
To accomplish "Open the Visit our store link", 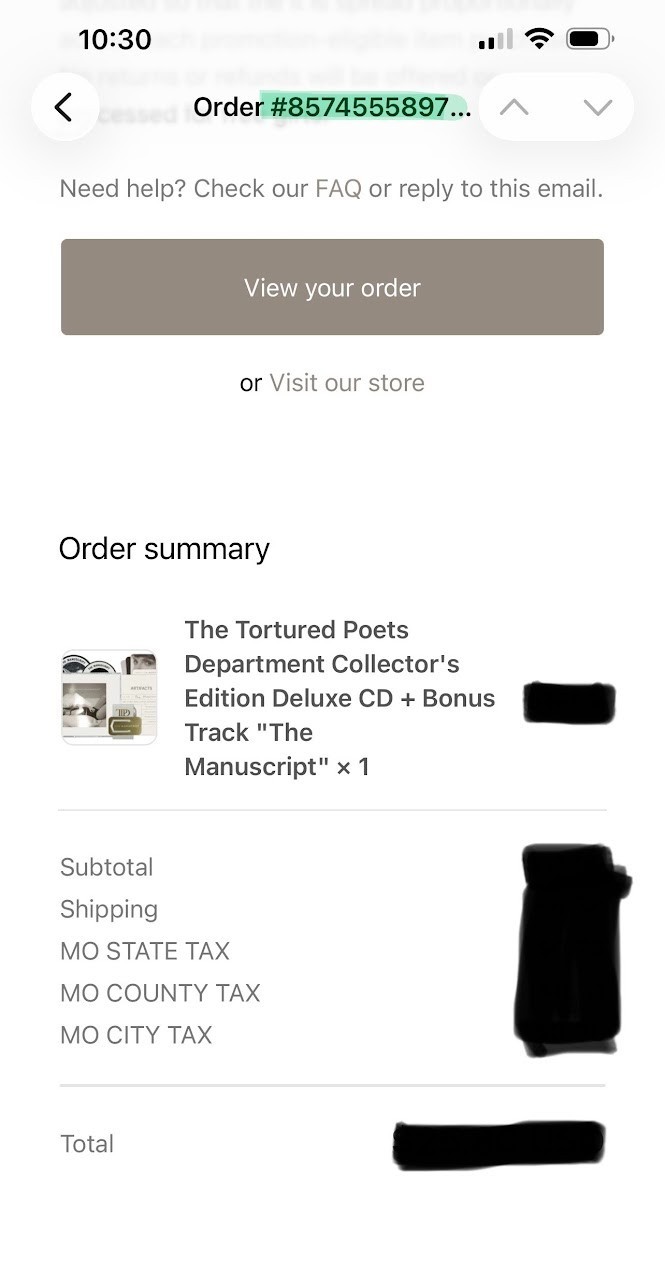I will [347, 383].
